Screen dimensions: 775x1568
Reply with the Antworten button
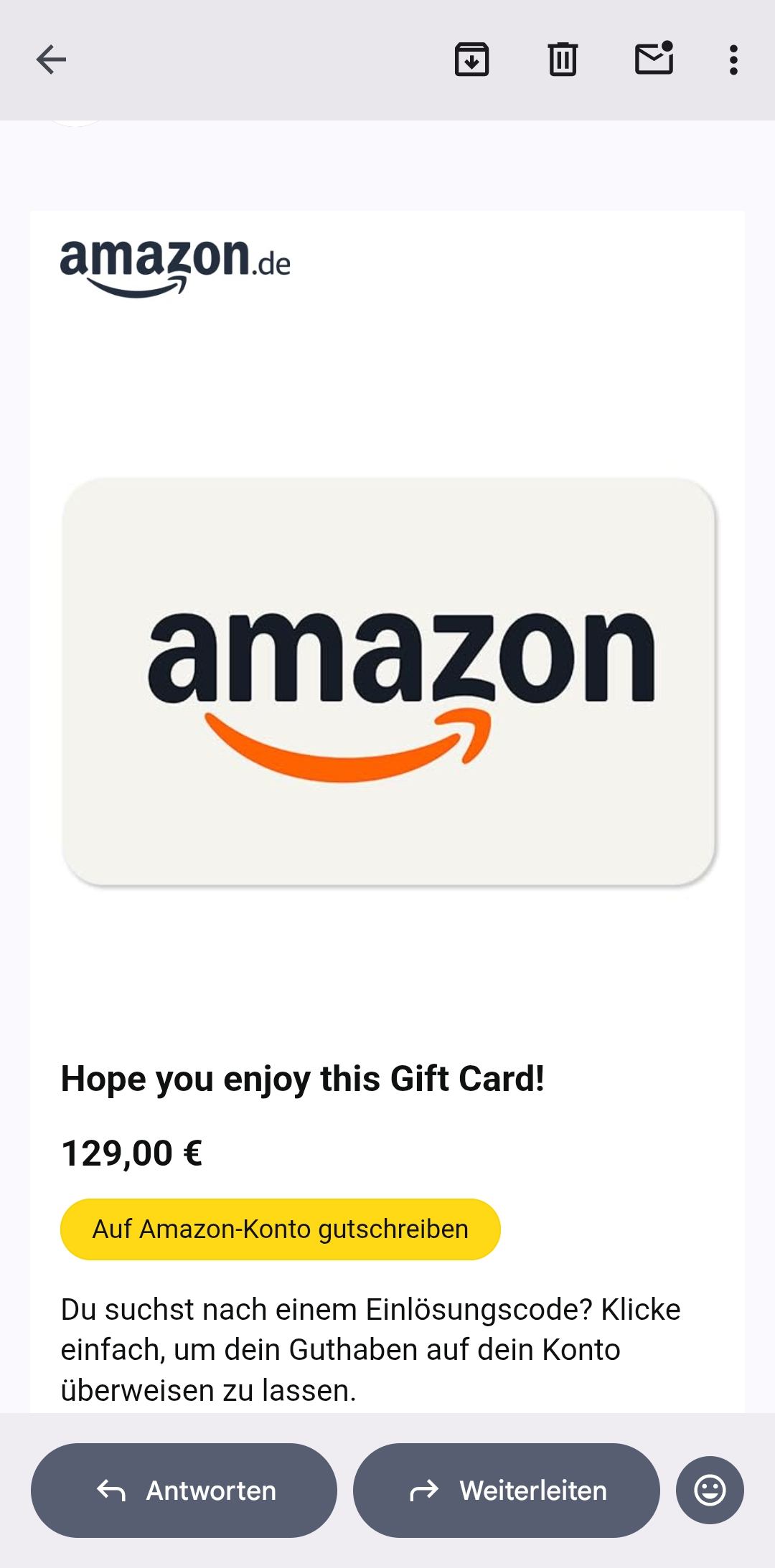[184, 1490]
